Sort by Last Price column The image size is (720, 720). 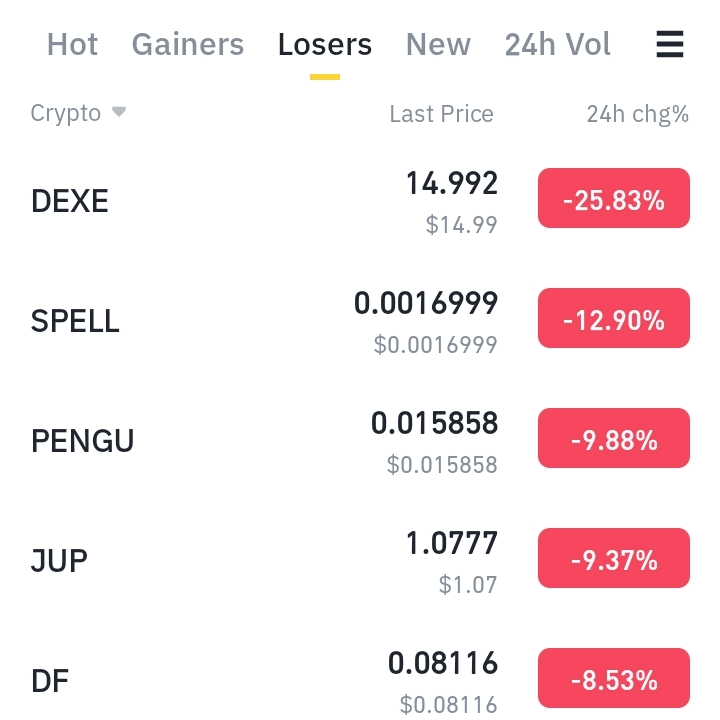point(441,114)
